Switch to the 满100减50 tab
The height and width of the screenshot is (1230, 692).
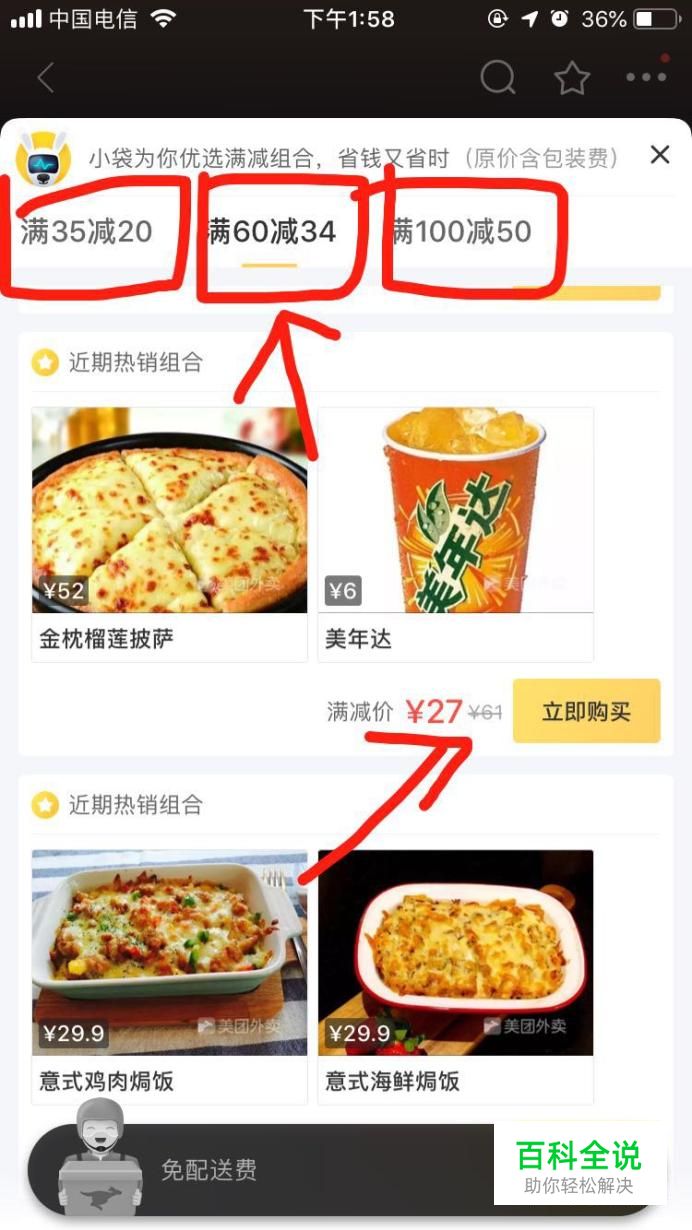(461, 232)
